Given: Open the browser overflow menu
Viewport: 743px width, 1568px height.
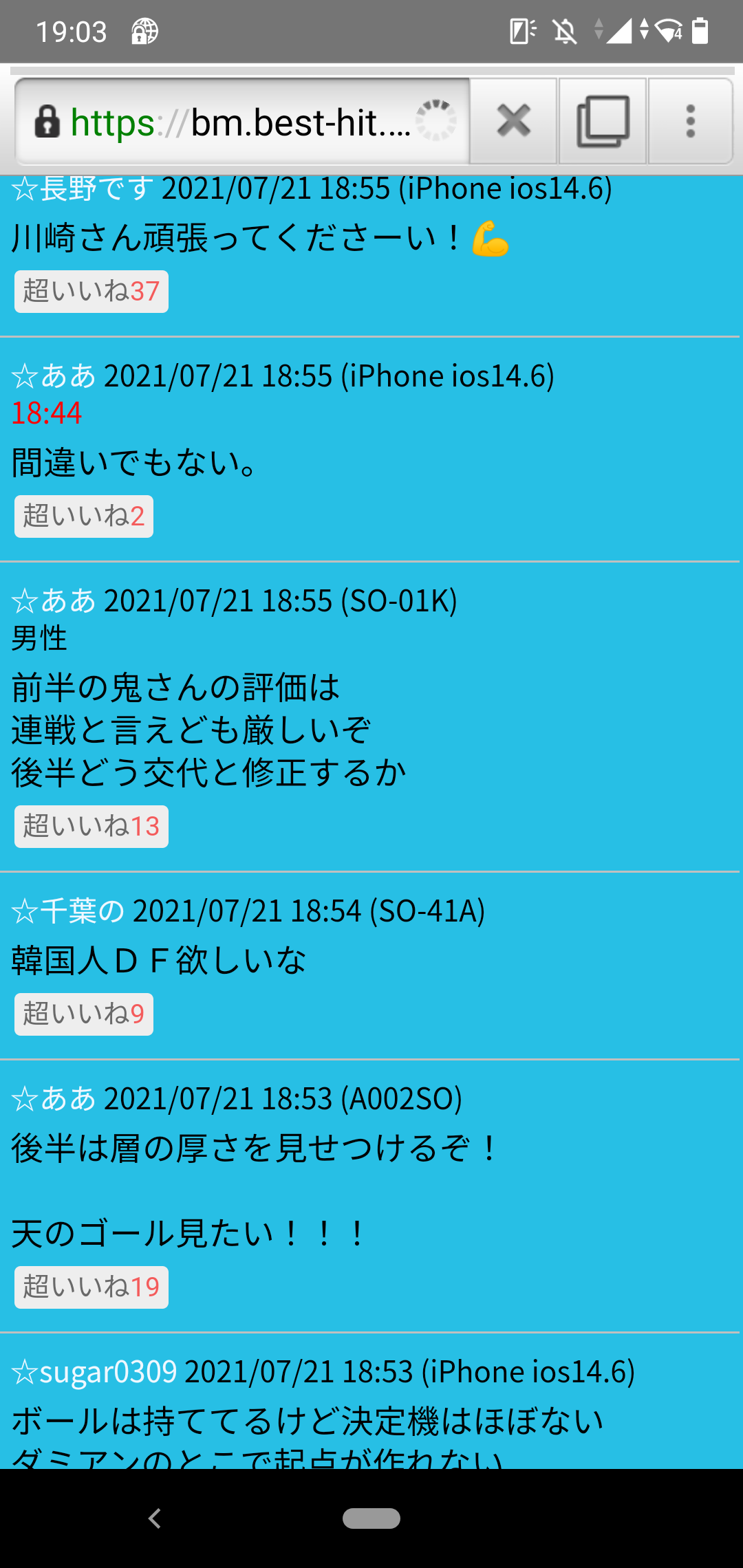Looking at the screenshot, I should (690, 121).
